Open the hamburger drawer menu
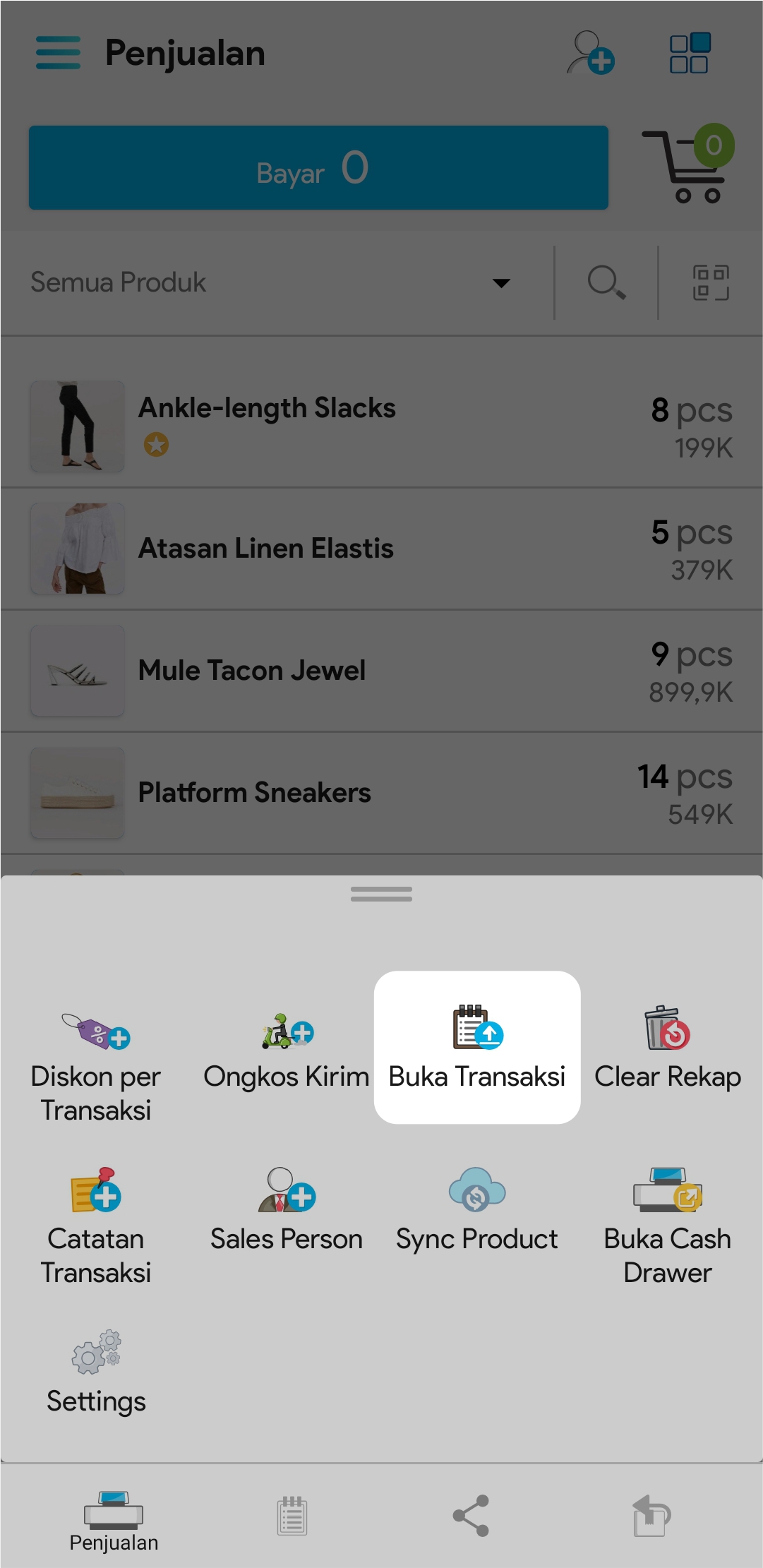The height and width of the screenshot is (1568, 763). (x=58, y=53)
